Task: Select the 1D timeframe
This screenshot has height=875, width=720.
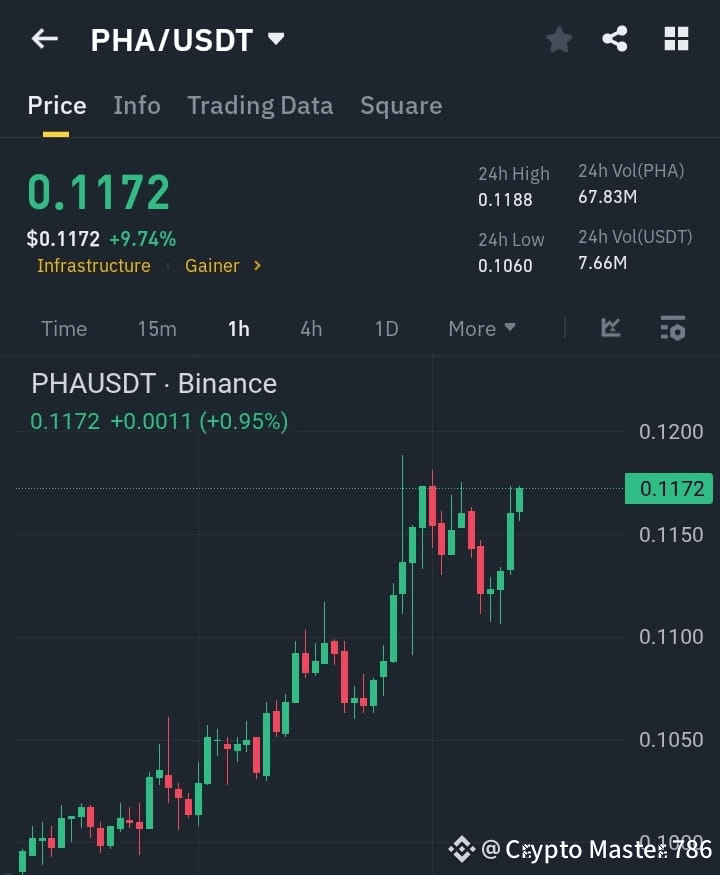Action: pyautogui.click(x=386, y=328)
